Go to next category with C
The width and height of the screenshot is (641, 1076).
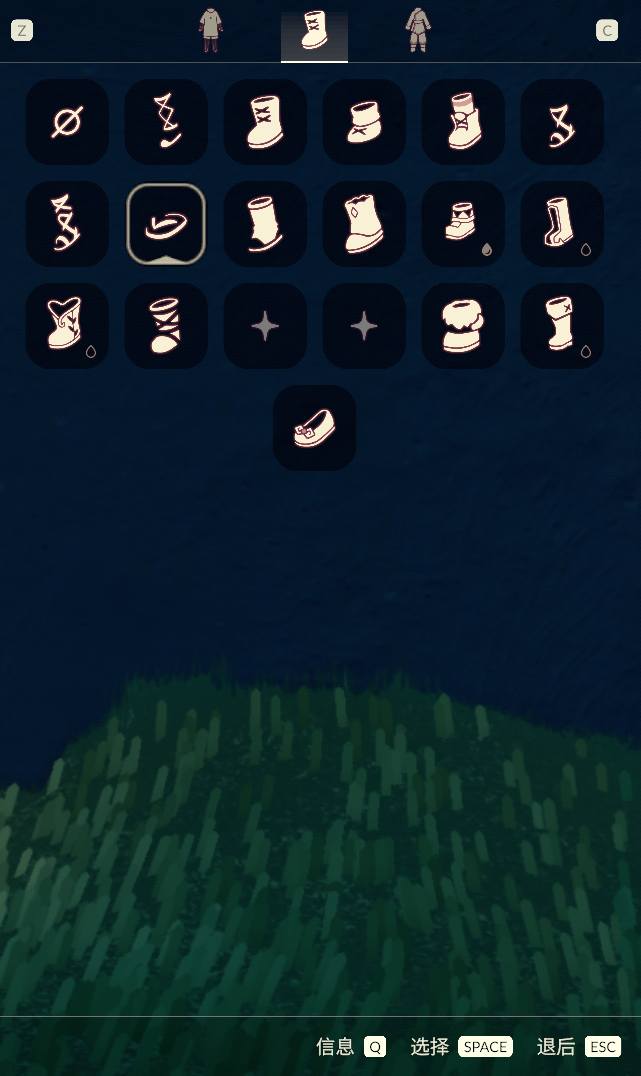(607, 30)
